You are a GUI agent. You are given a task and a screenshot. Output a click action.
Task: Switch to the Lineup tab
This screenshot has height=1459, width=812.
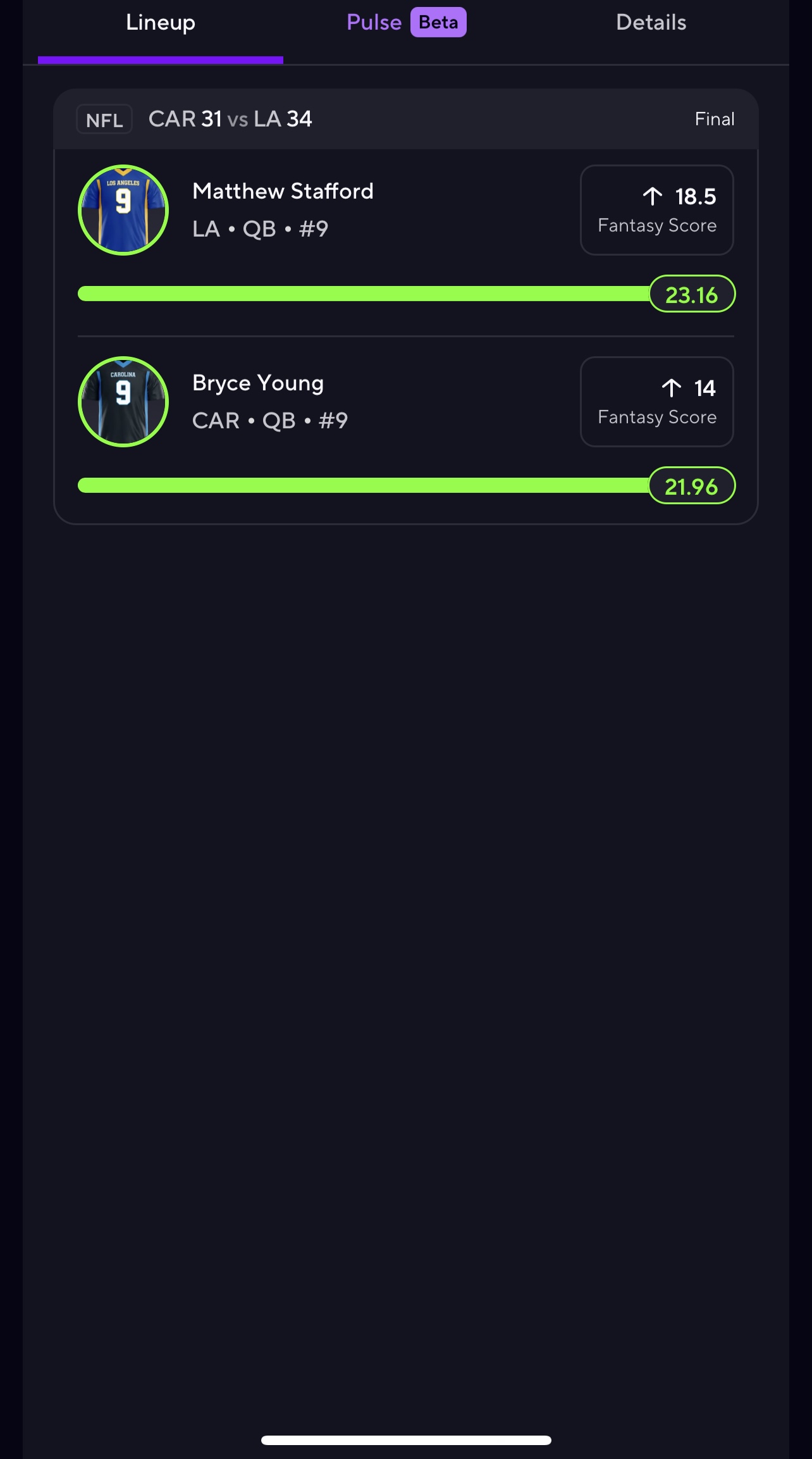(161, 23)
